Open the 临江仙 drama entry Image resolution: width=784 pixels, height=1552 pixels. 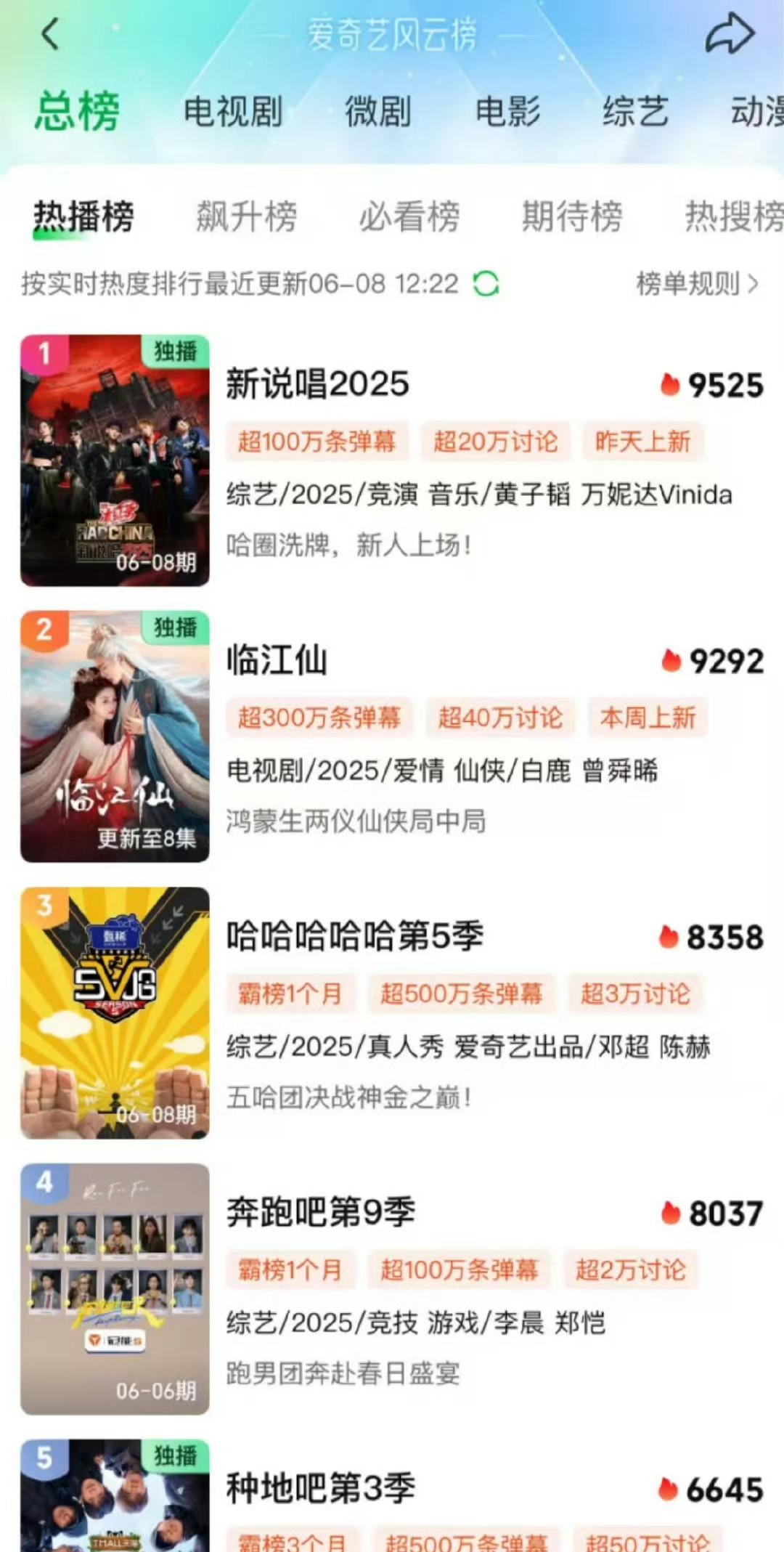tap(392, 736)
